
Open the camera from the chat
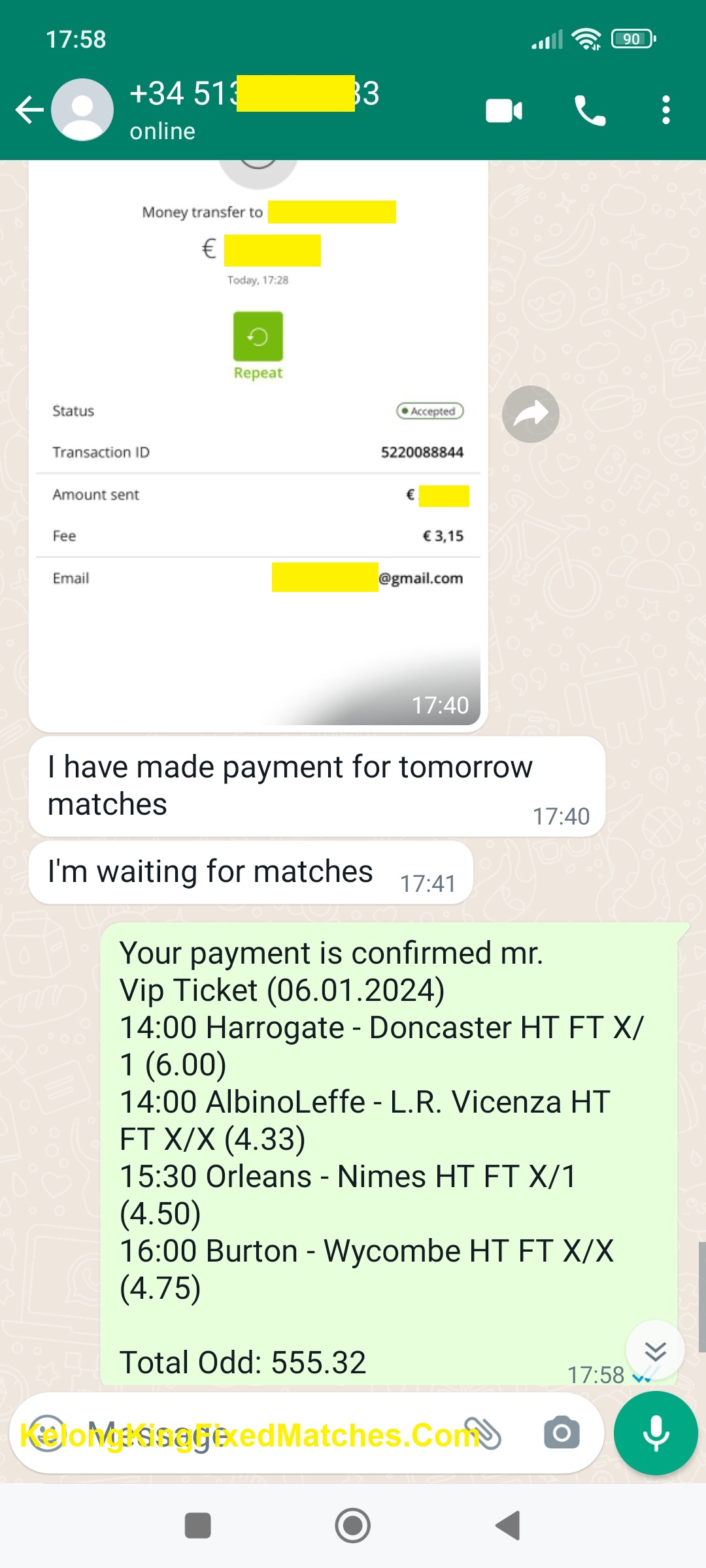click(562, 1433)
